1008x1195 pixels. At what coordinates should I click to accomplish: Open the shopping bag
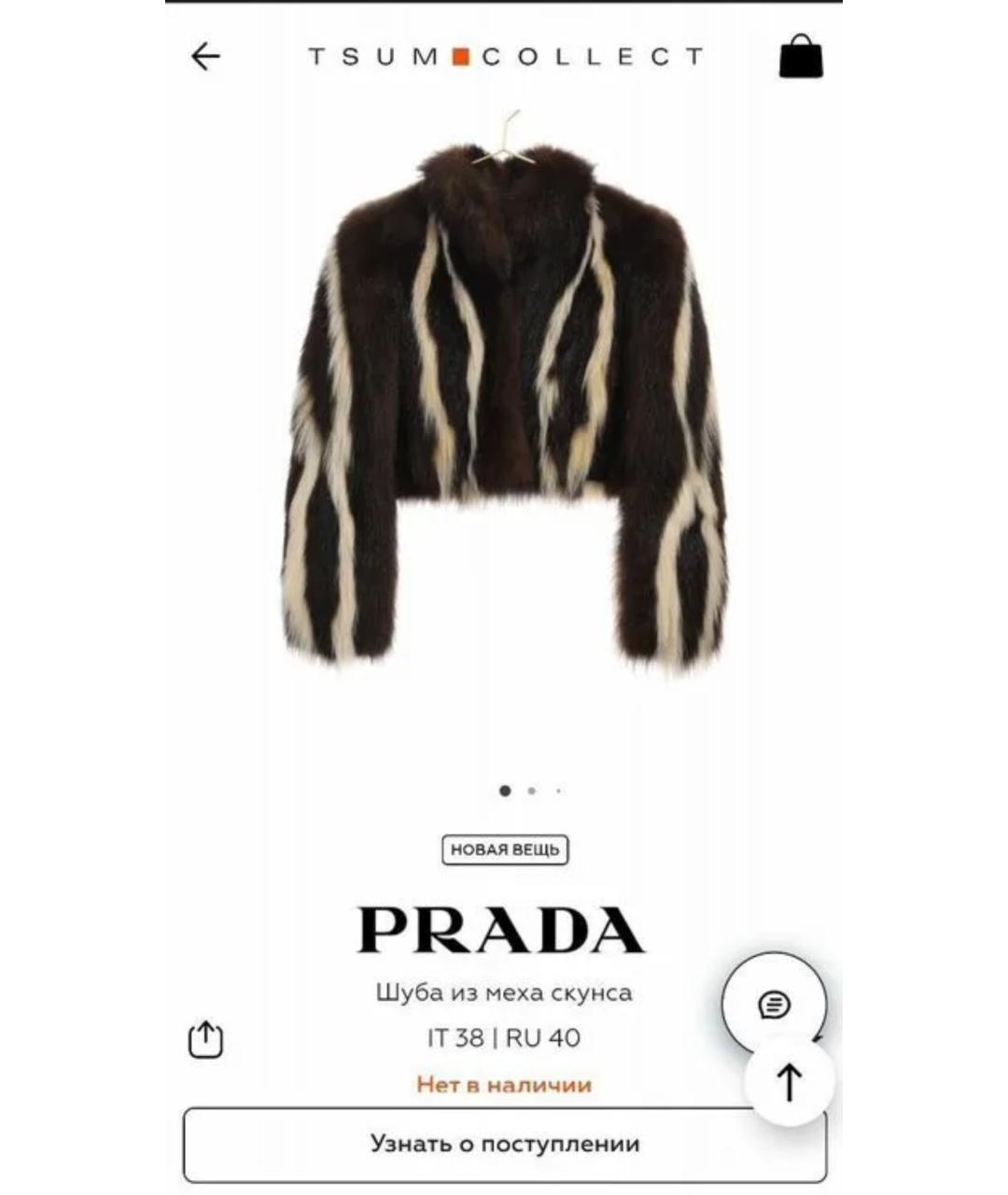pyautogui.click(x=801, y=57)
